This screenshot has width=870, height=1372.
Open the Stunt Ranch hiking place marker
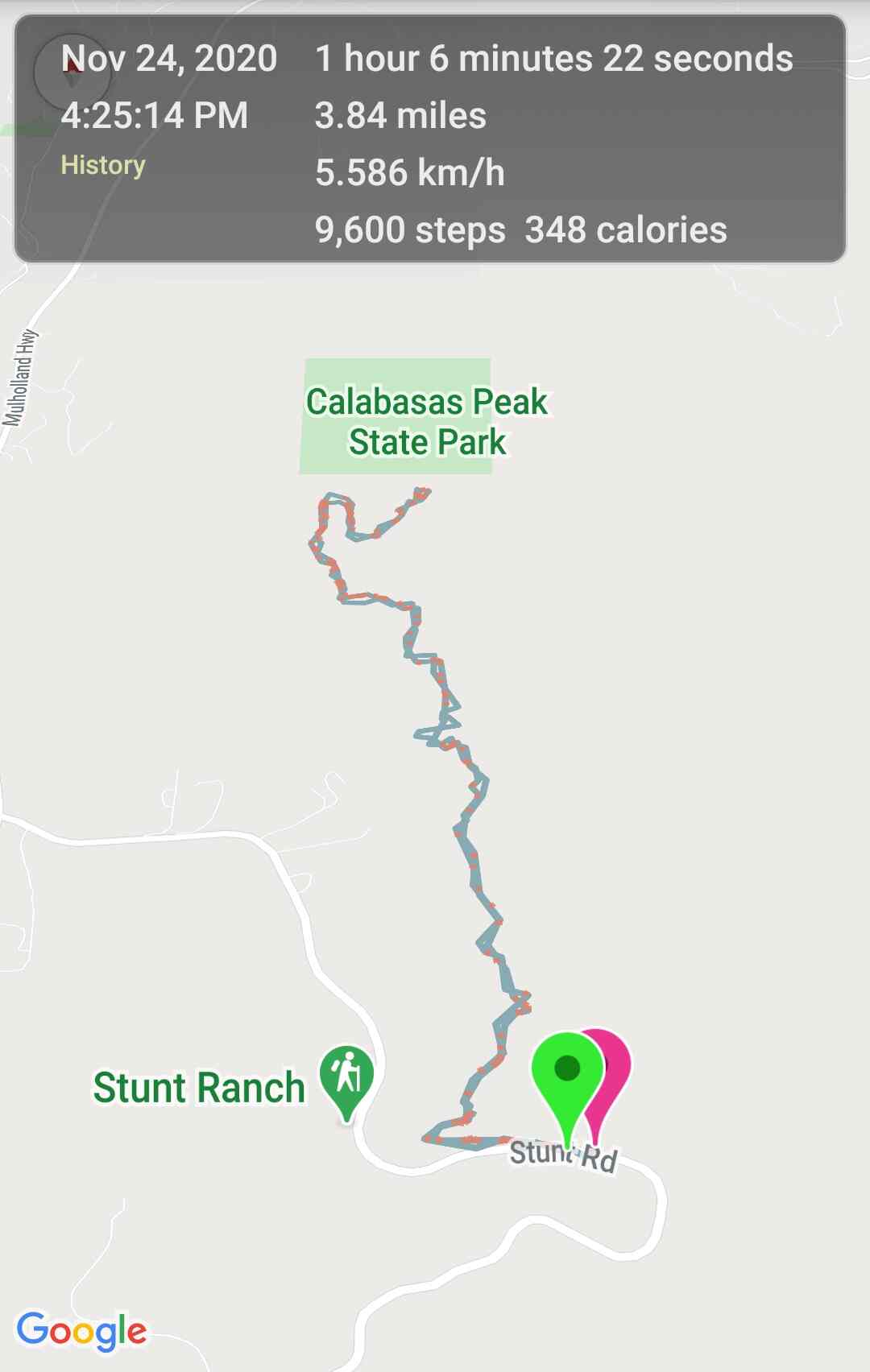(x=347, y=1077)
